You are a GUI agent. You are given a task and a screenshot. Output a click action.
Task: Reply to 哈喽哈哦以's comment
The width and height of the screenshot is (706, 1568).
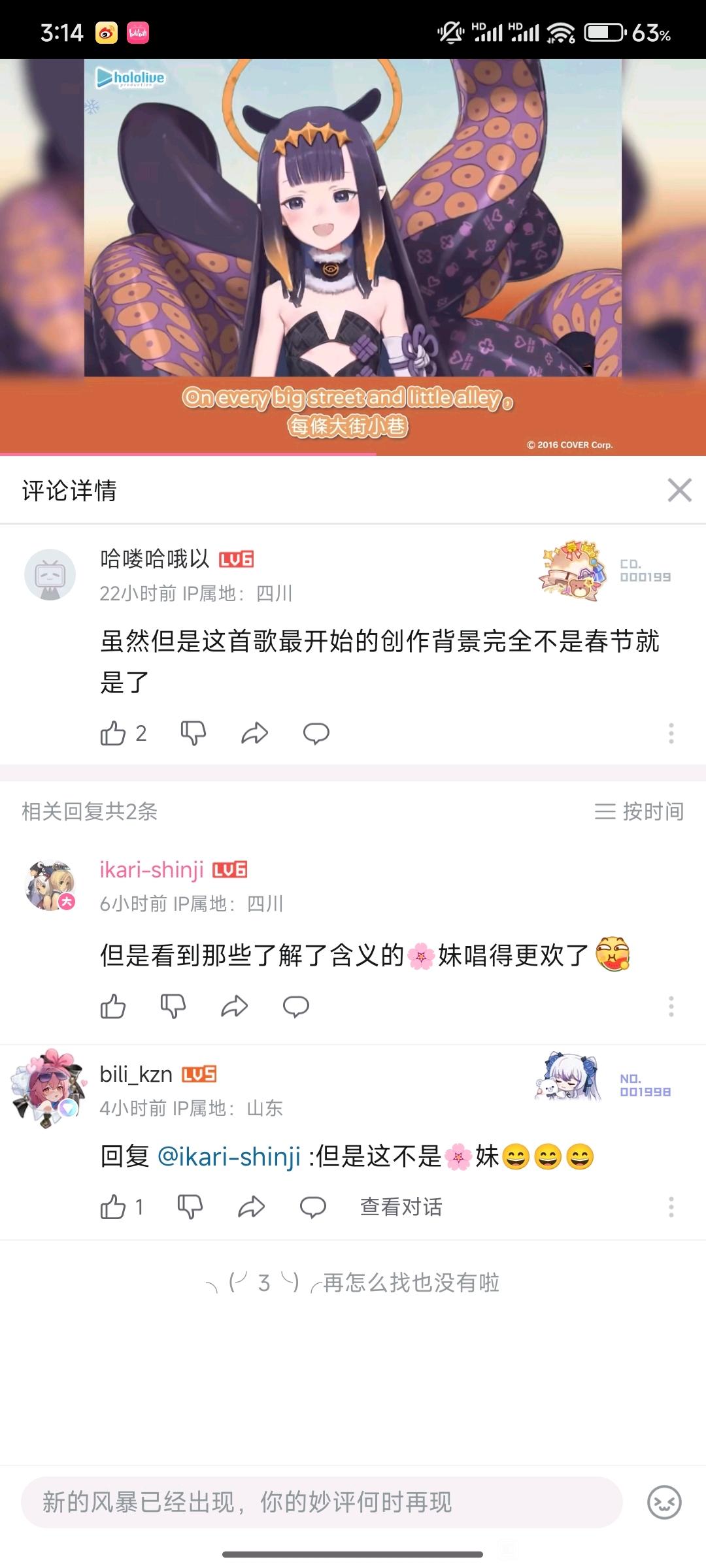tap(316, 733)
